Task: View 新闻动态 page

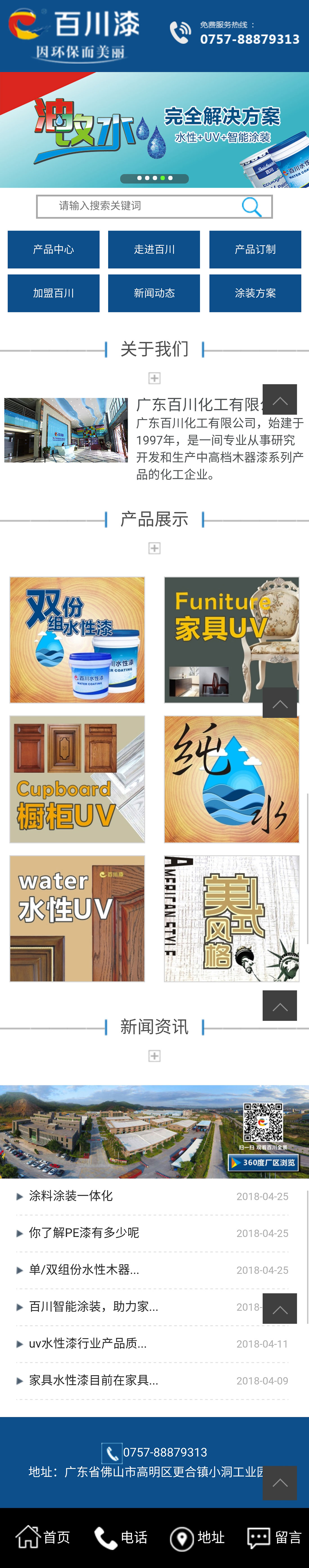Action: click(154, 293)
